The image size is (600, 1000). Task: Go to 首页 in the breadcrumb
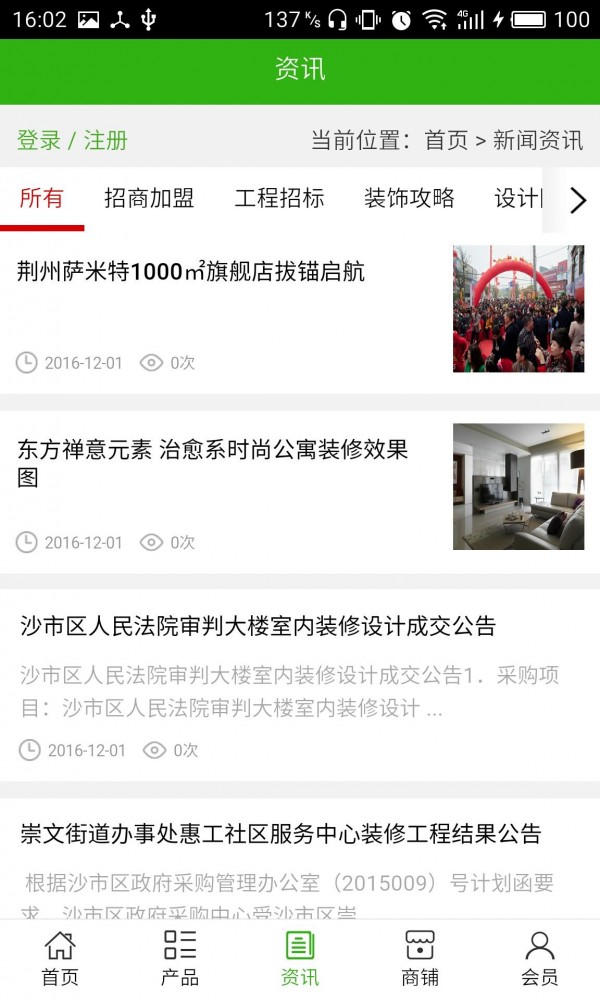pyautogui.click(x=446, y=140)
